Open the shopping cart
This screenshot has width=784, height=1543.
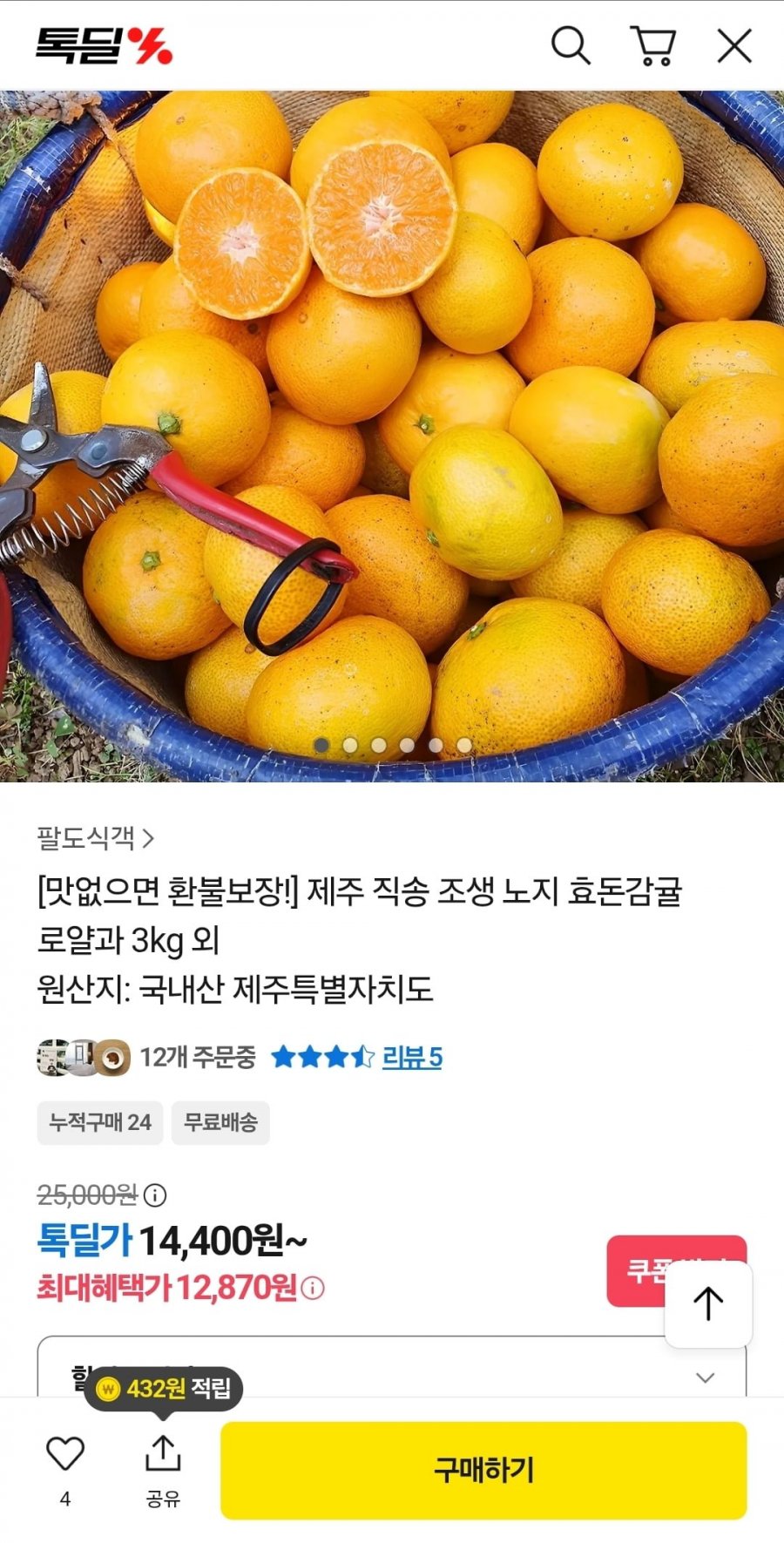(x=652, y=45)
